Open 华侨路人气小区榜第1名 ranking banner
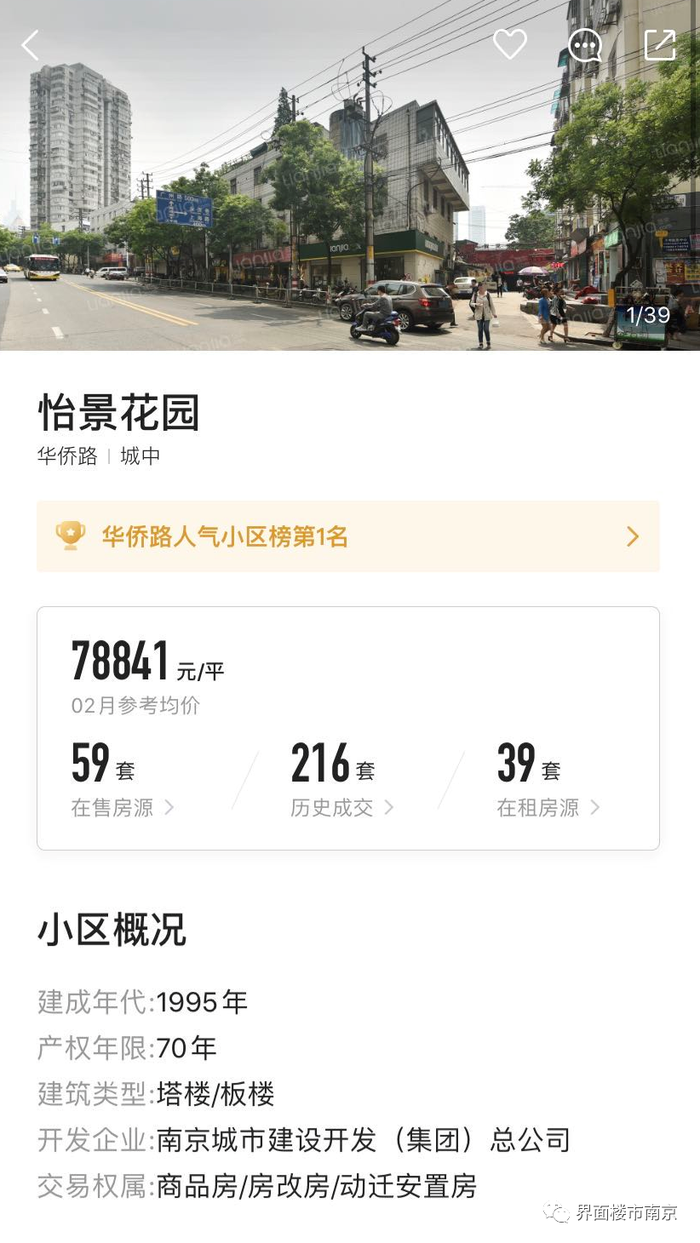The width and height of the screenshot is (700, 1243). tap(348, 536)
